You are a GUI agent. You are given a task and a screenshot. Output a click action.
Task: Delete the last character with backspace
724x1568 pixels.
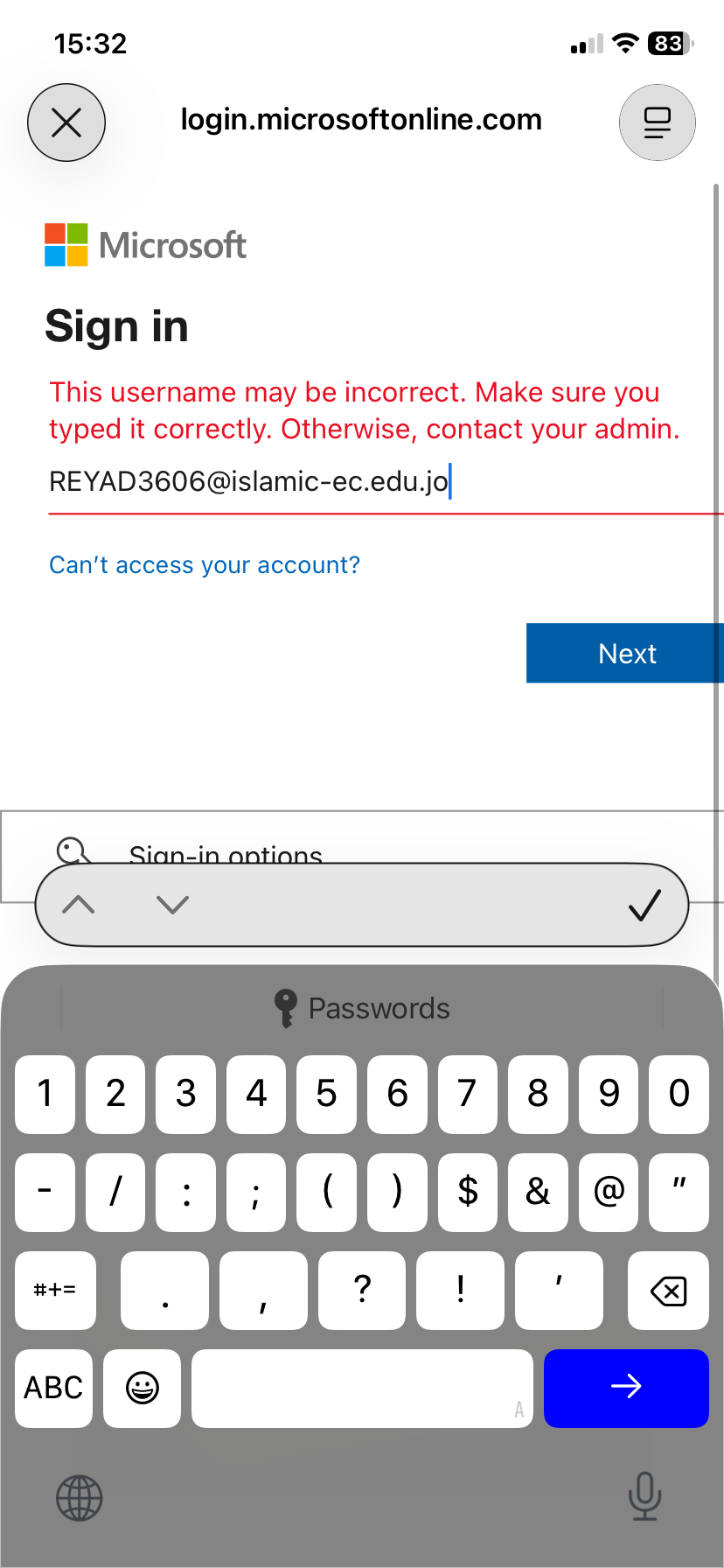coord(668,1291)
